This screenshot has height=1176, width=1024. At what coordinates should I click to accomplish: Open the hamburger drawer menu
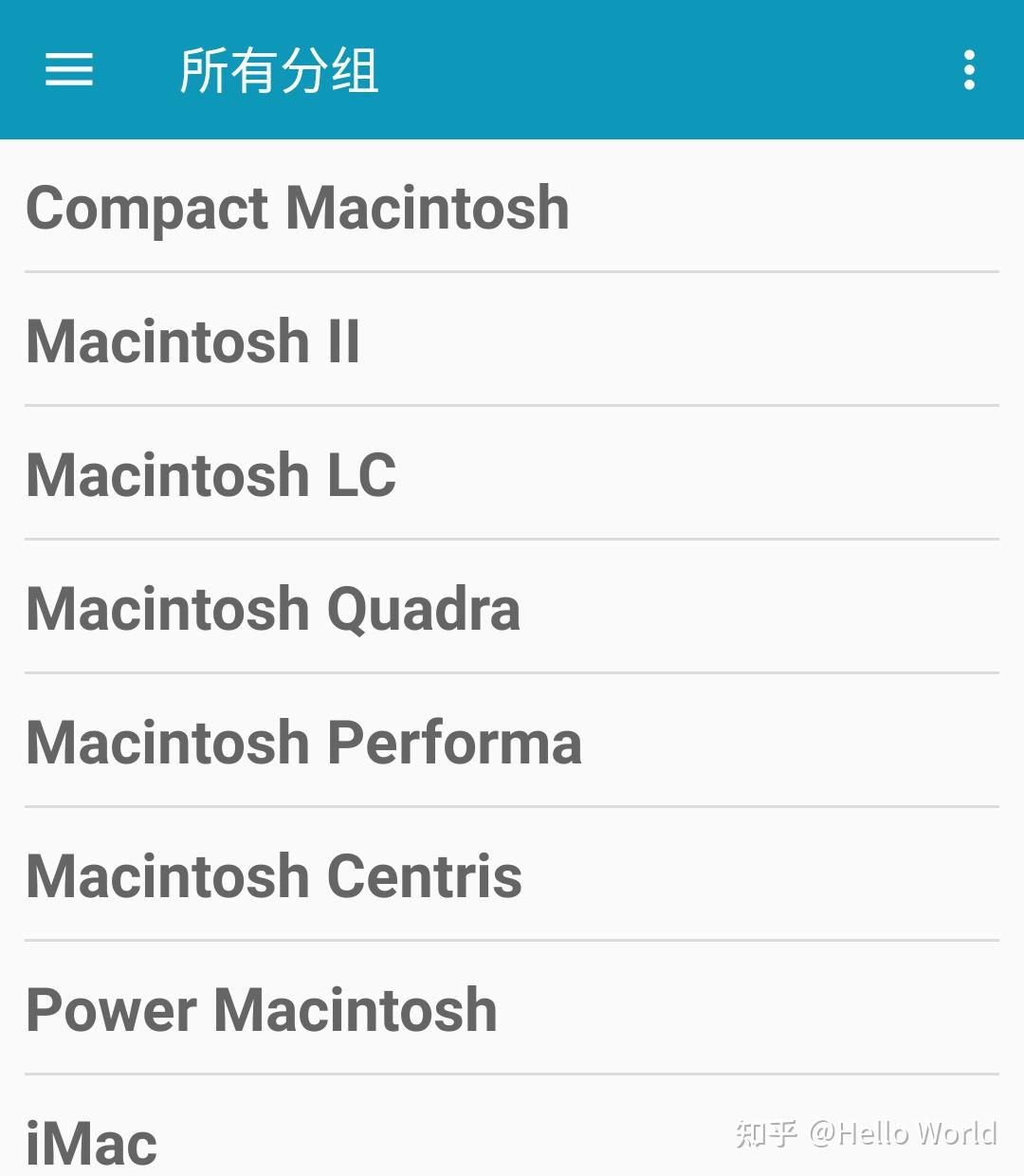point(69,70)
